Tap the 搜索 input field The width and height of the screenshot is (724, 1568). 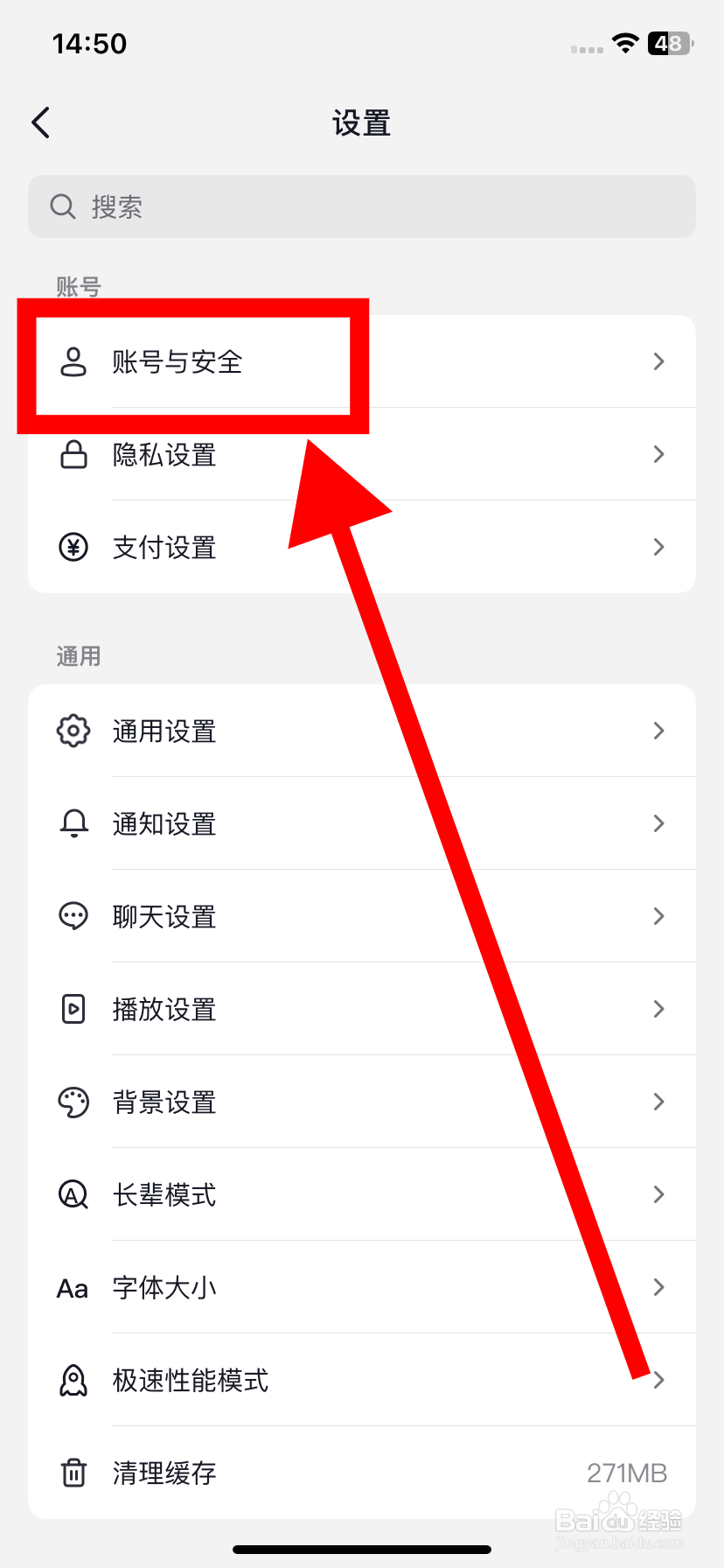click(x=350, y=206)
